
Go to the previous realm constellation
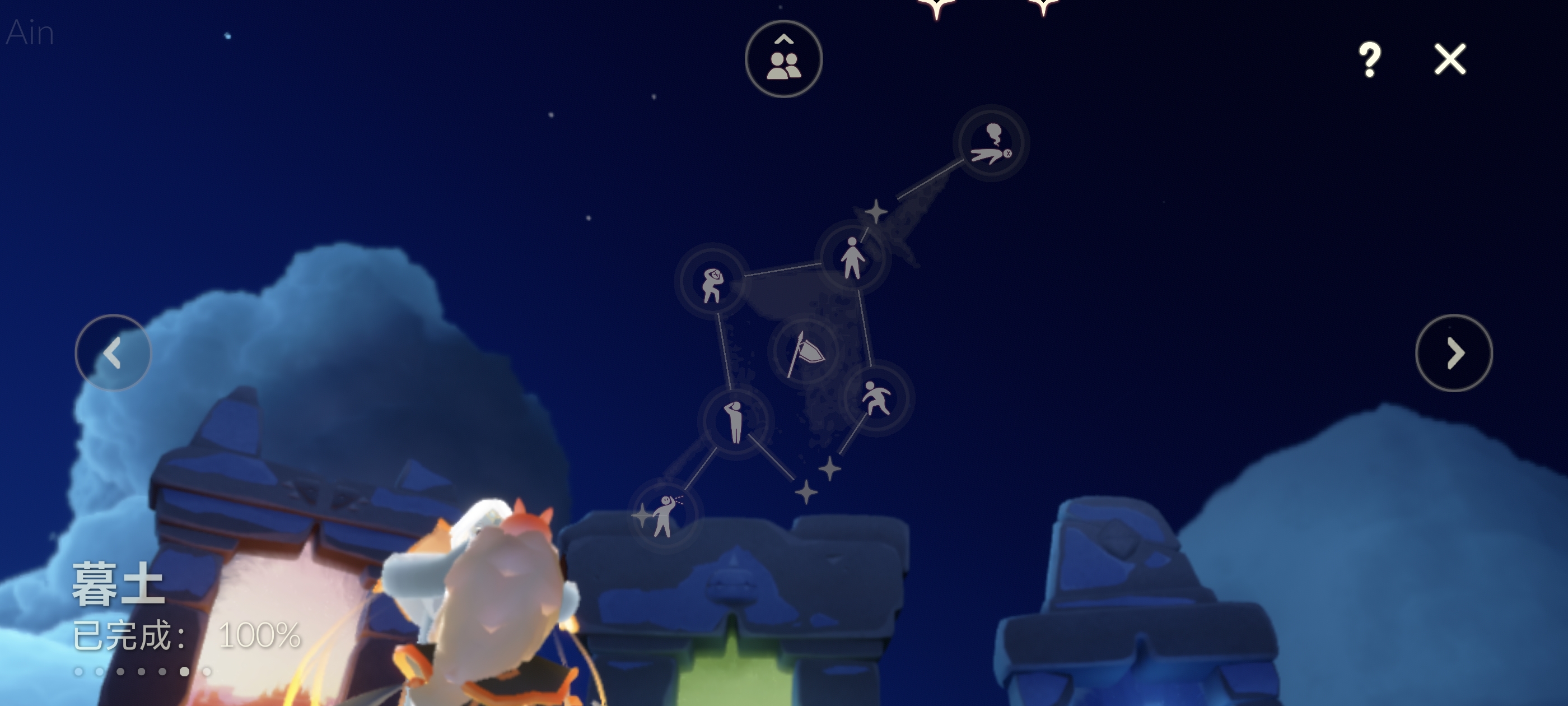tap(113, 352)
